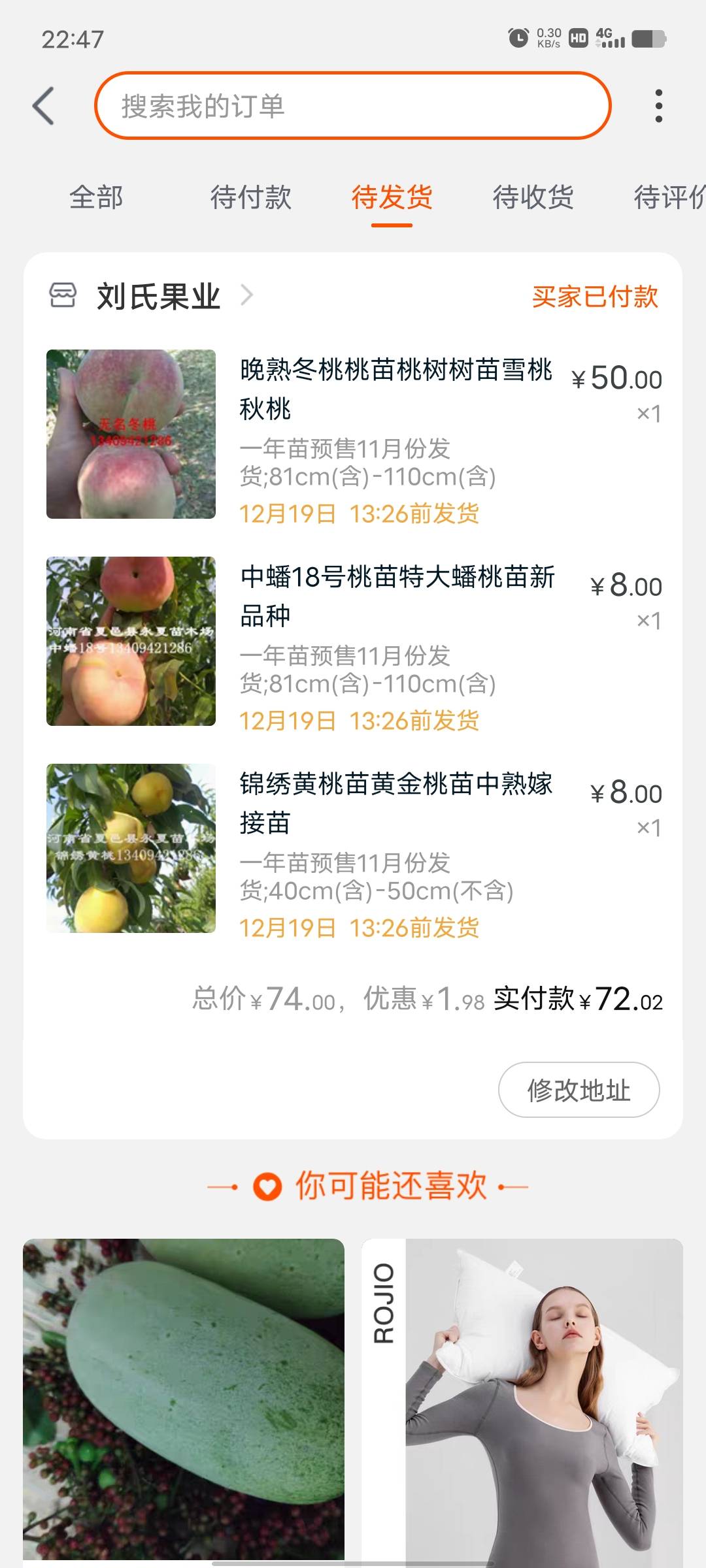Viewport: 706px width, 1568px height.
Task: Open the three-dot overflow menu
Action: 658,106
